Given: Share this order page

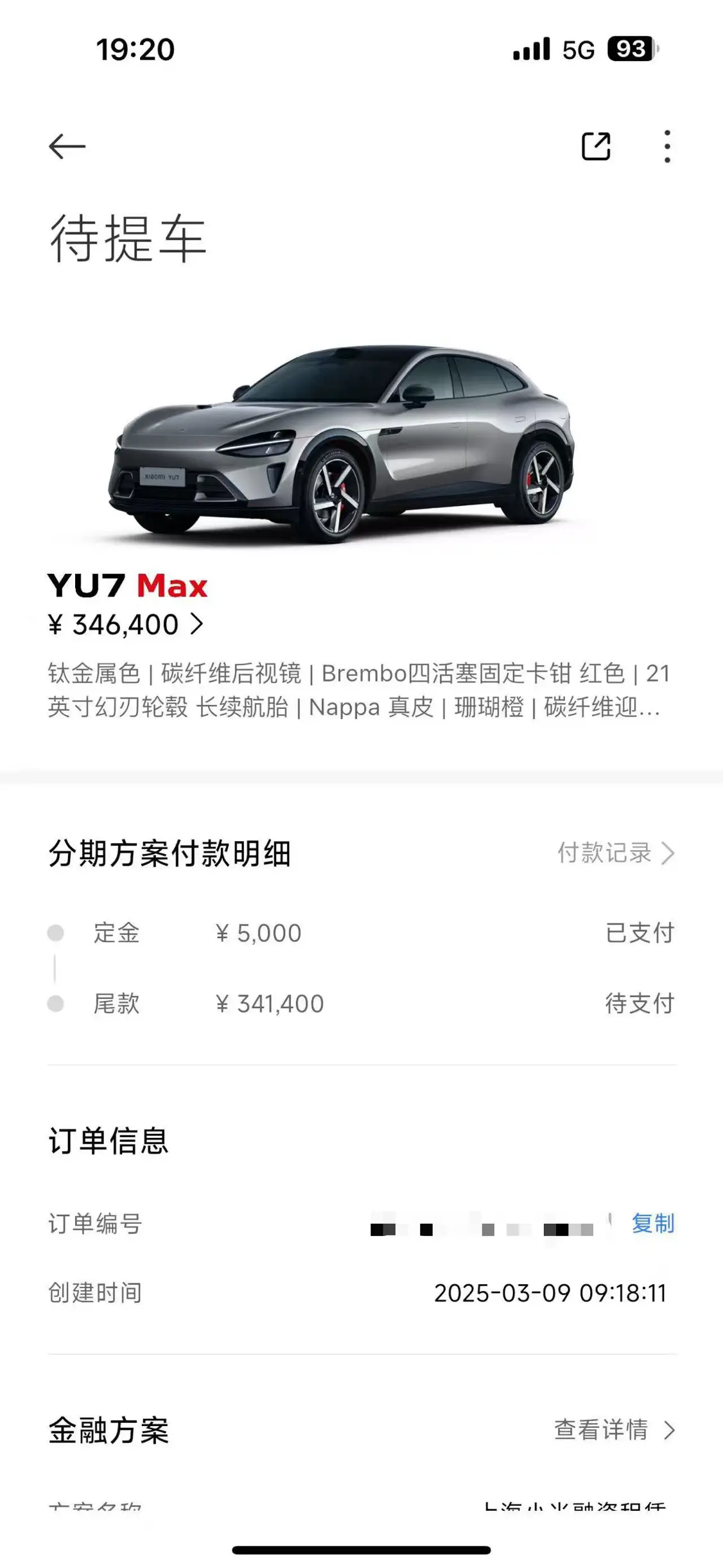Looking at the screenshot, I should point(595,146).
